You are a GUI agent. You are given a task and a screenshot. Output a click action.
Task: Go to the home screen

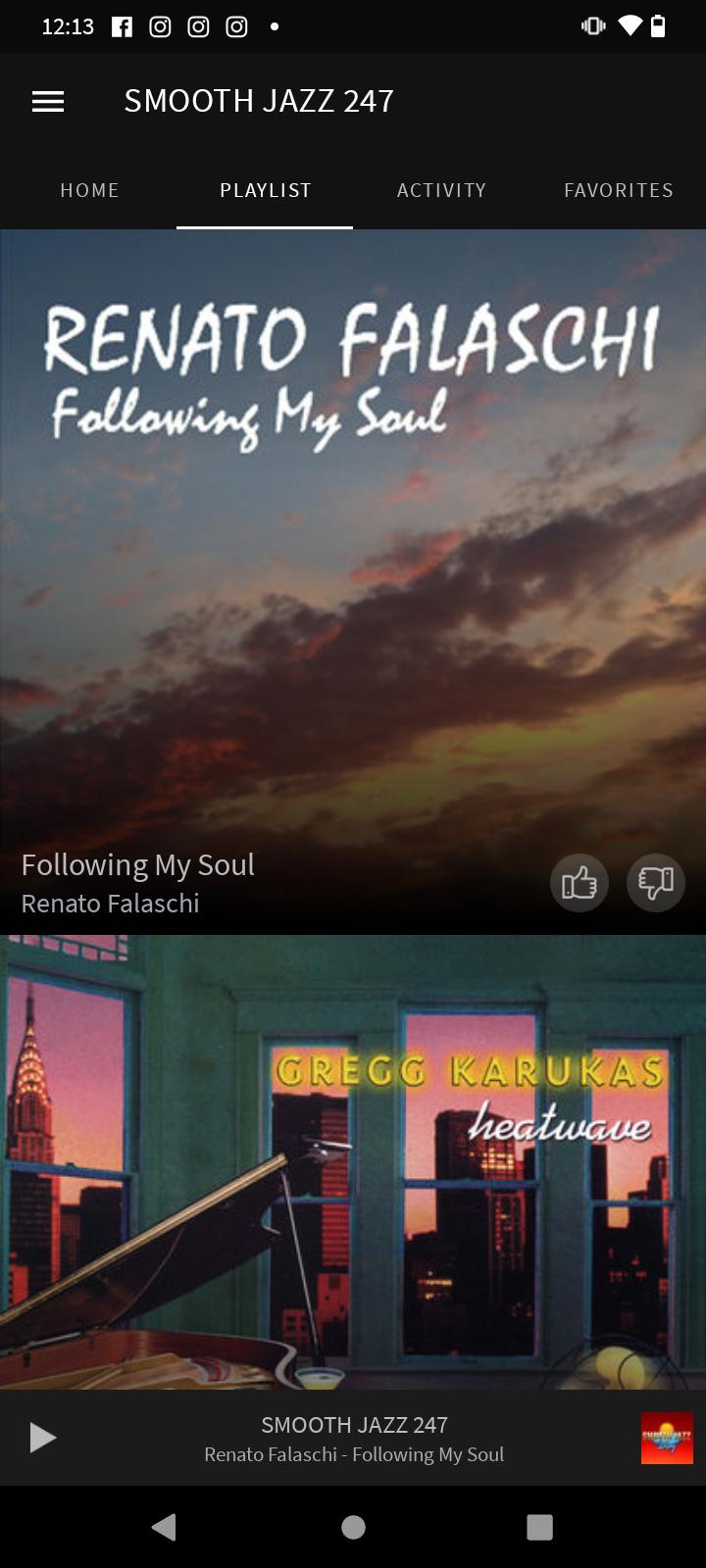353,1527
